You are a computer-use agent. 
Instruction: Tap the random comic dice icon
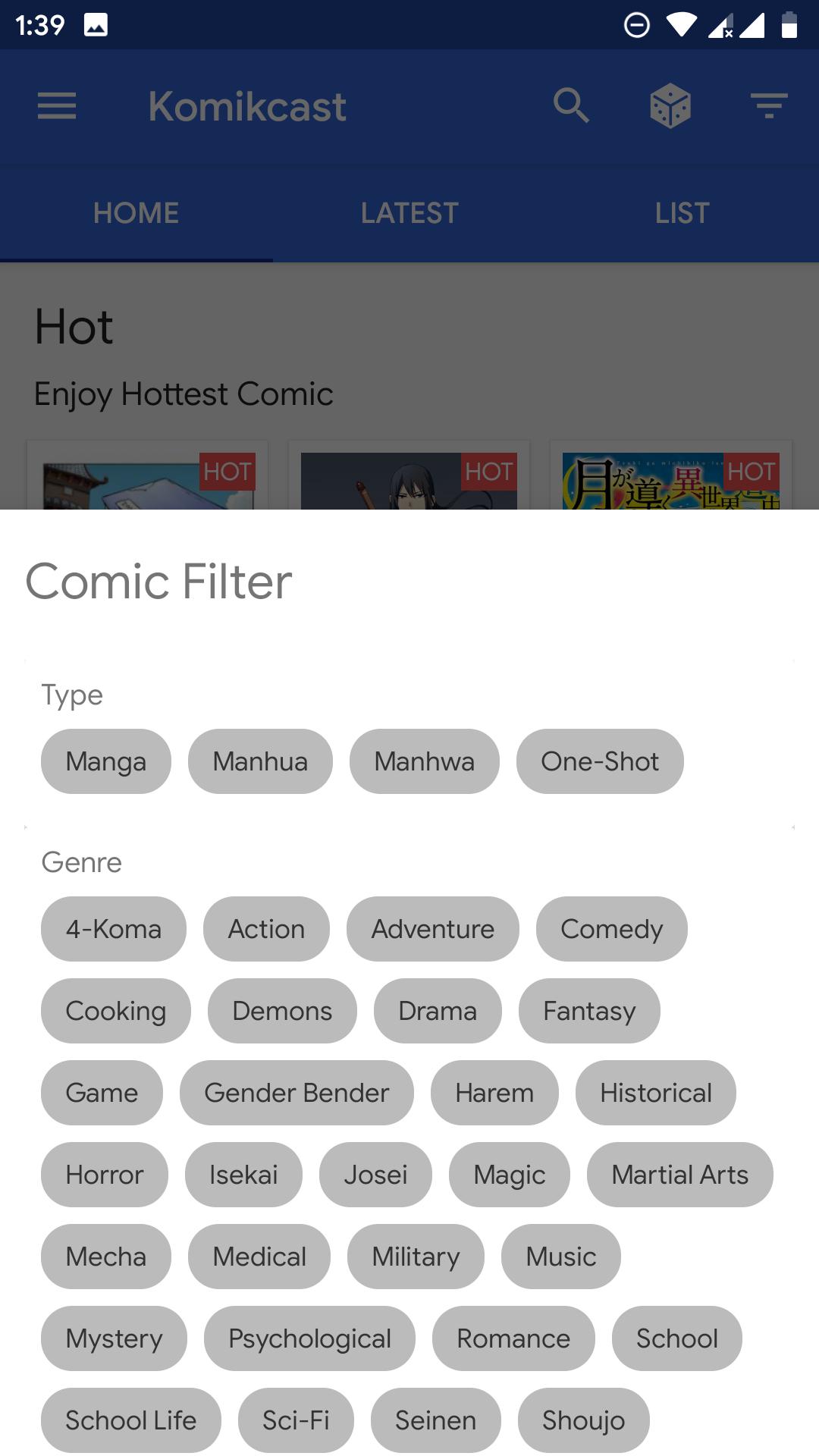tap(670, 106)
